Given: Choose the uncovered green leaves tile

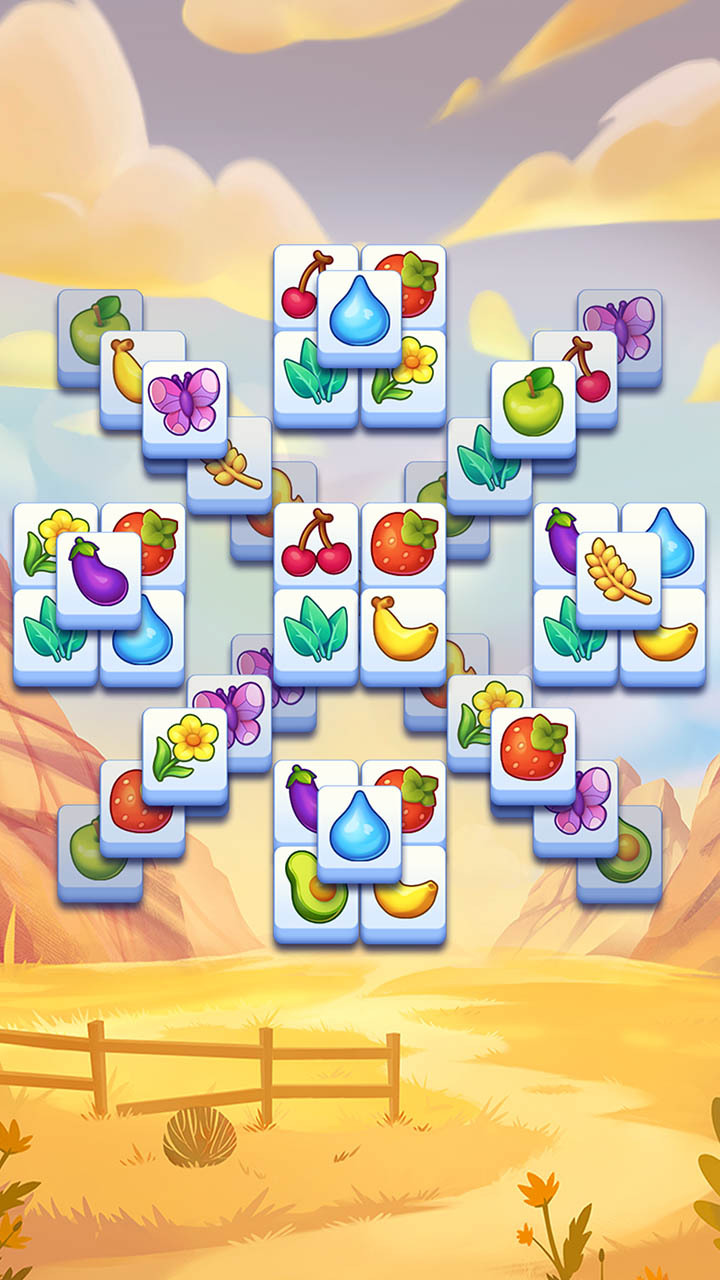Looking at the screenshot, I should coord(316,631).
